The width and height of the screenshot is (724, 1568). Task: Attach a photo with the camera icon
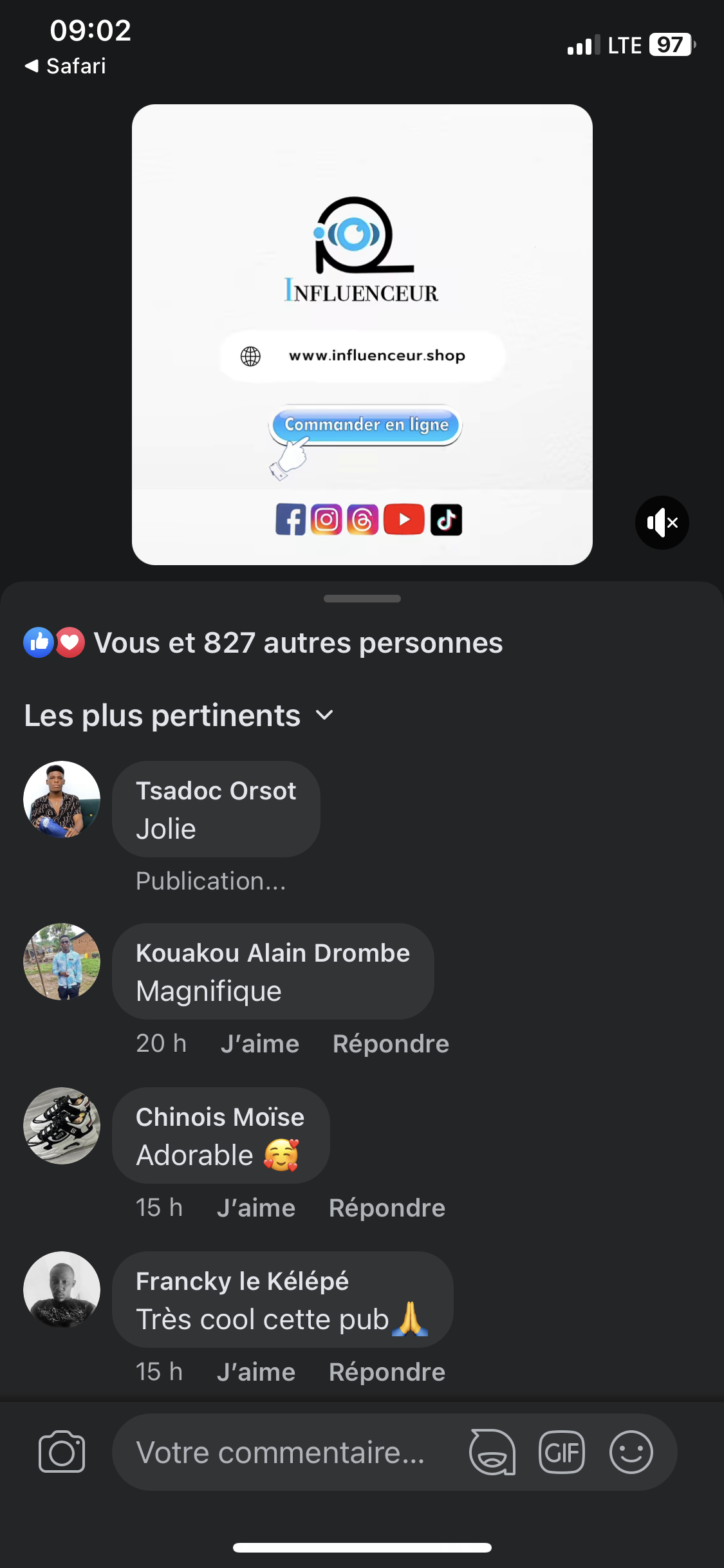click(x=62, y=1452)
